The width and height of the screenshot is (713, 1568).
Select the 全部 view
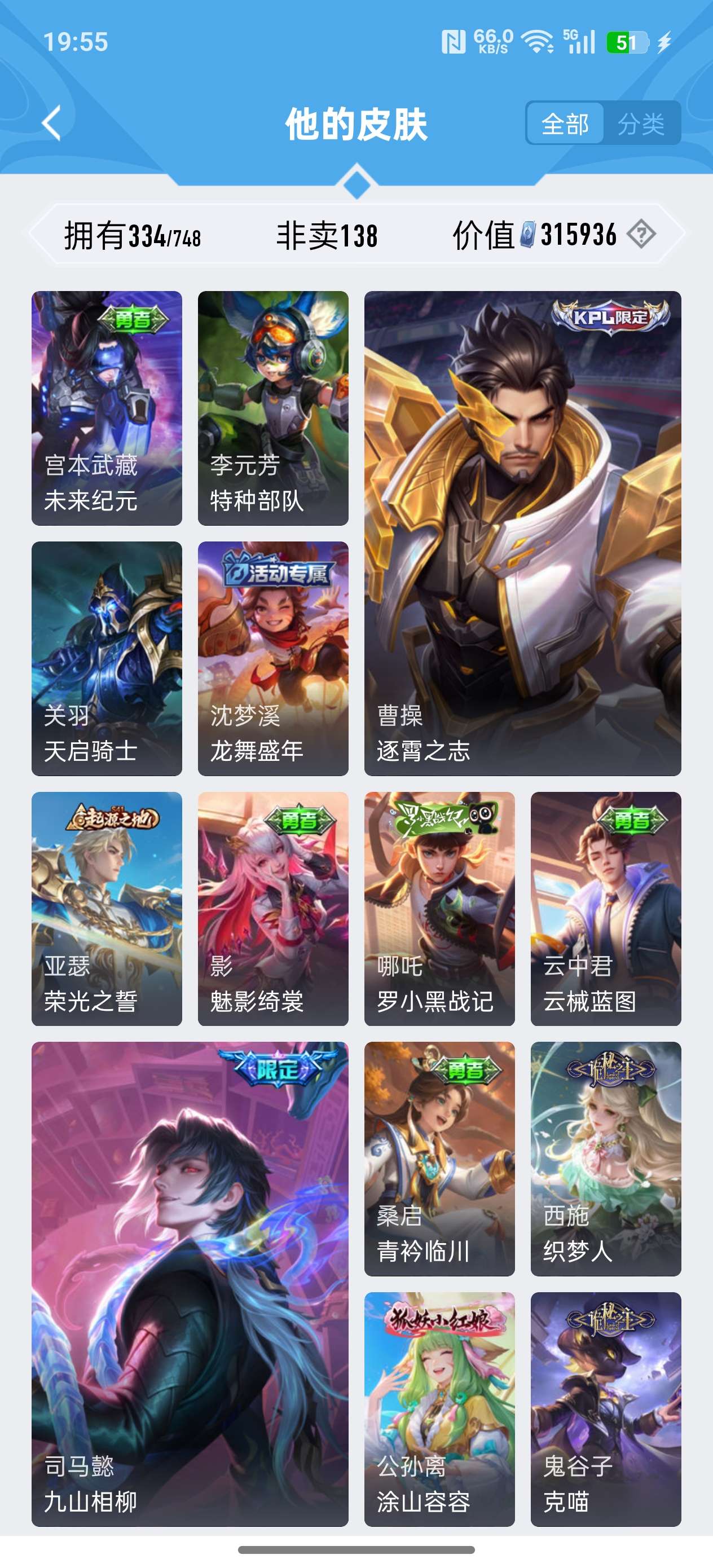(x=565, y=124)
